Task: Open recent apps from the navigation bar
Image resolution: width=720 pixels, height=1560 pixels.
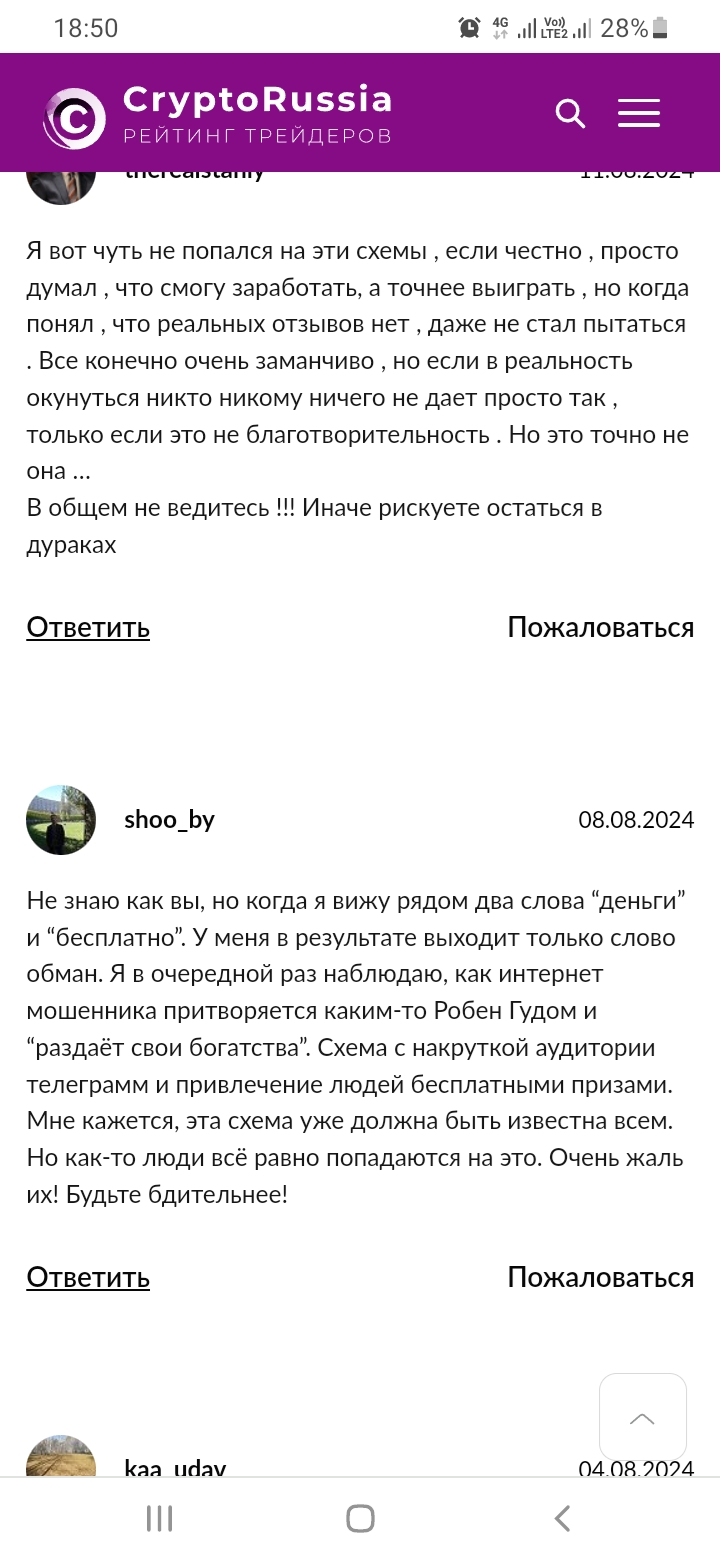Action: (x=159, y=1519)
